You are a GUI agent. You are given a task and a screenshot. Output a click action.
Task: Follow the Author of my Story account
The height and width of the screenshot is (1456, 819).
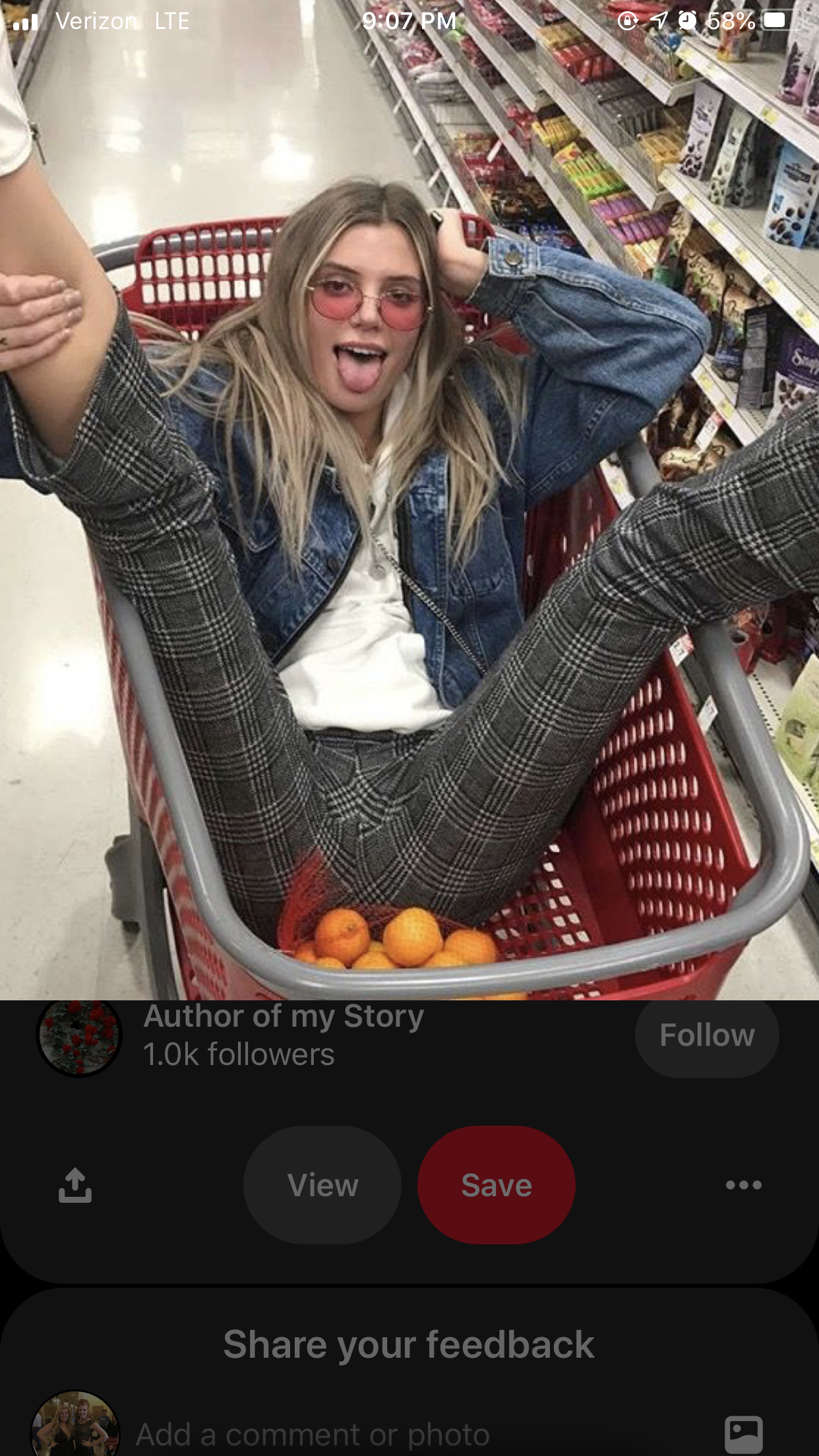[706, 1035]
